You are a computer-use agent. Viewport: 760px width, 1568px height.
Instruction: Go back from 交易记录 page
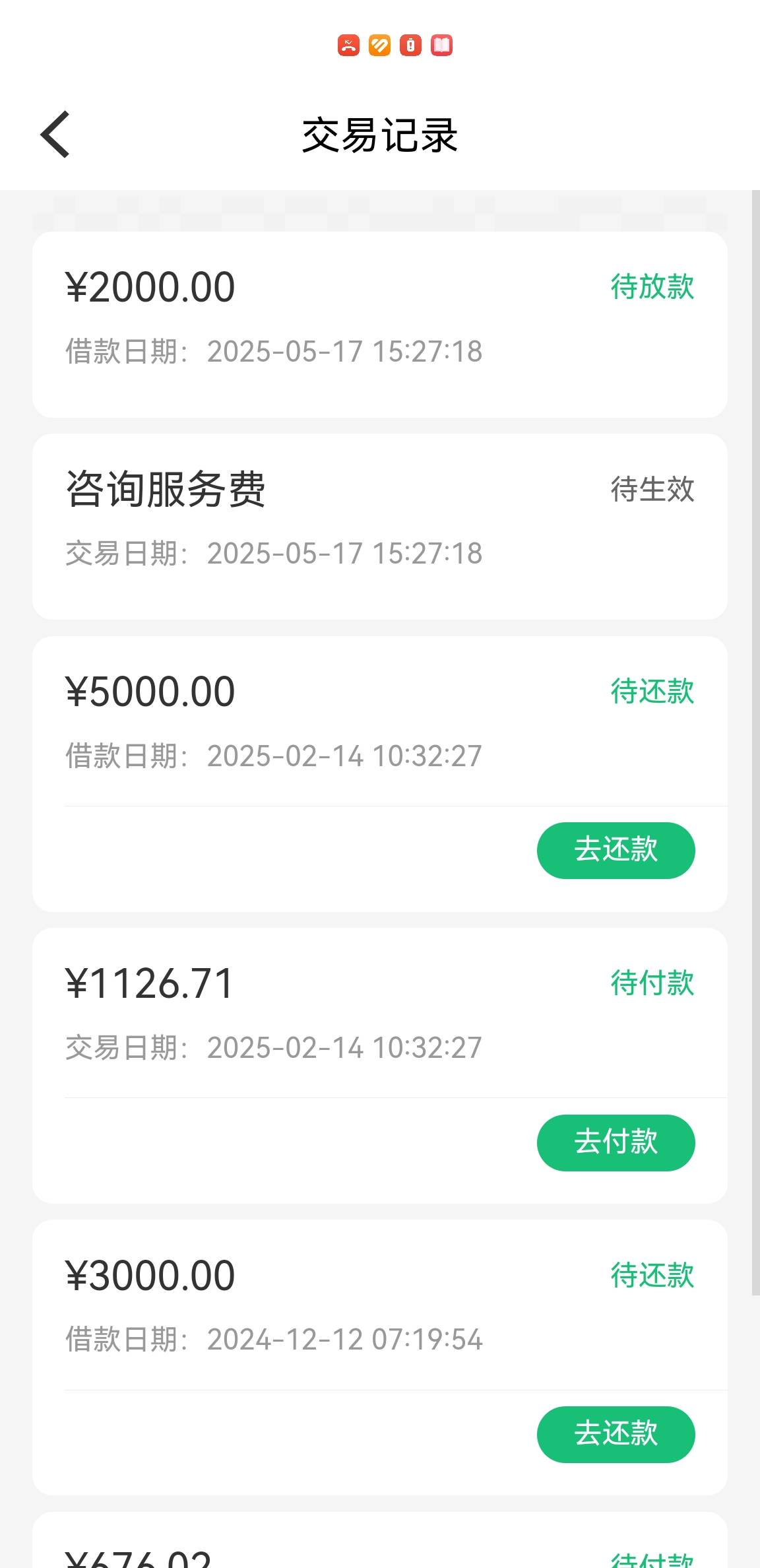tap(55, 135)
